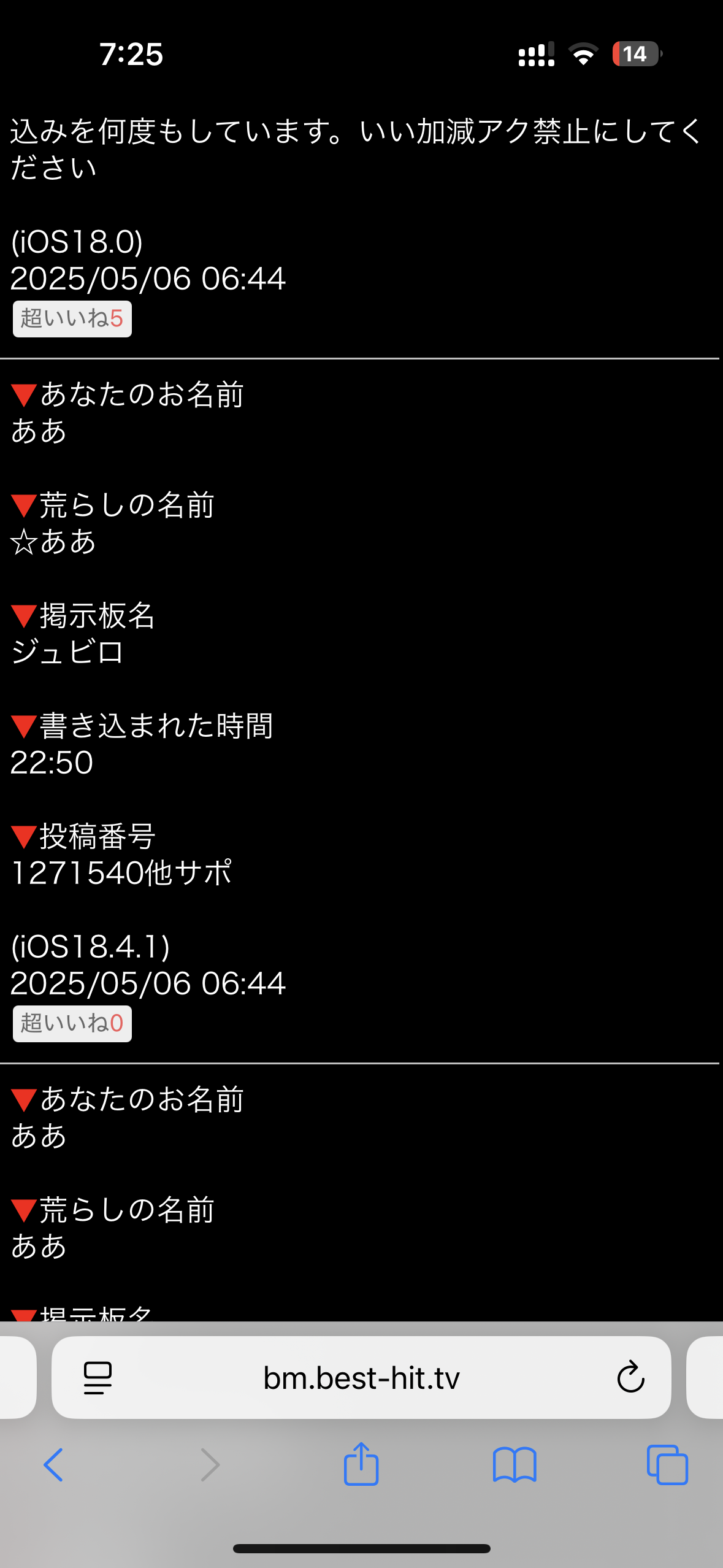
Task: Share this page
Action: pyautogui.click(x=361, y=1464)
